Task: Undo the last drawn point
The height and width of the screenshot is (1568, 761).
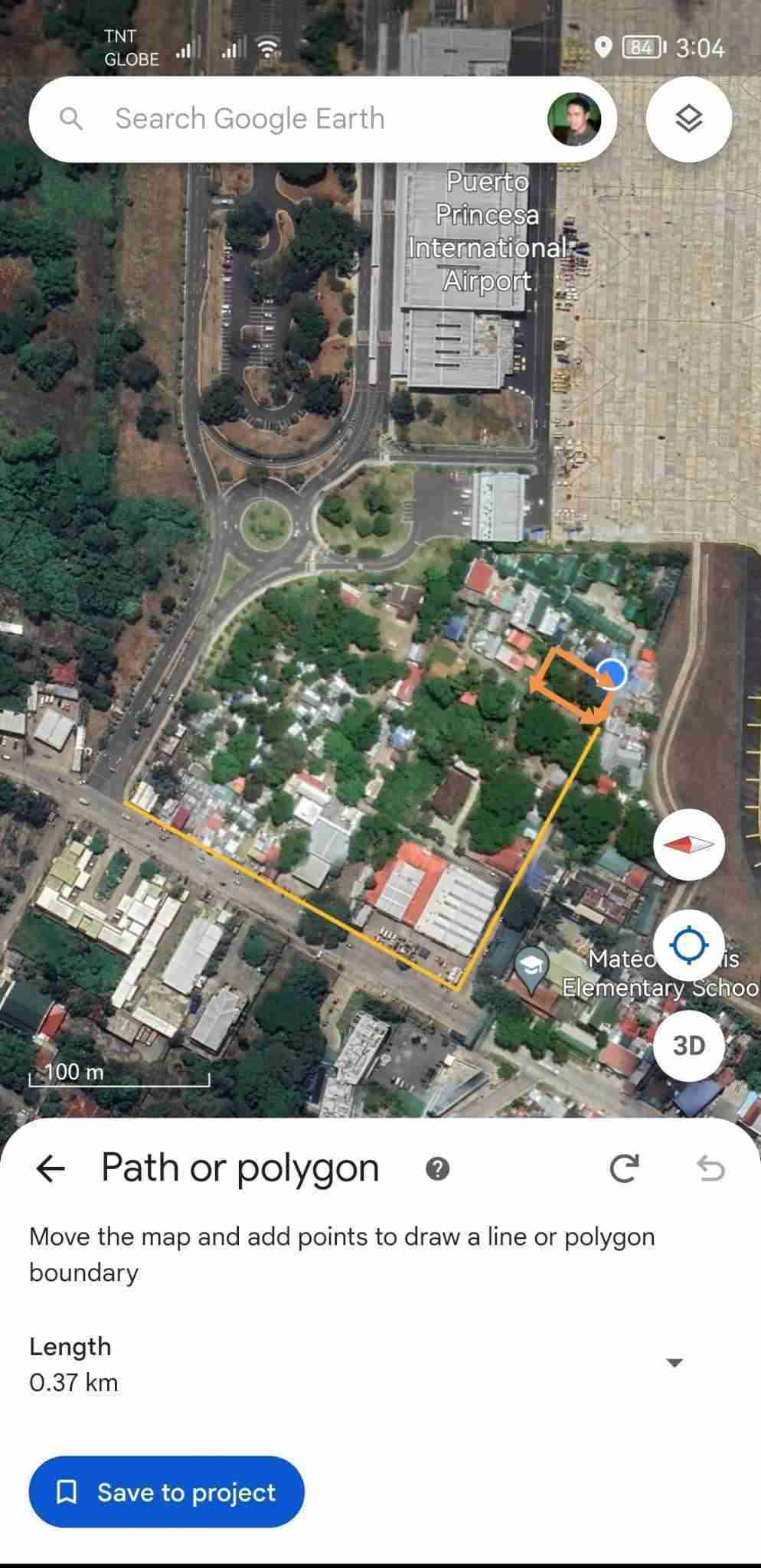Action: point(710,1169)
